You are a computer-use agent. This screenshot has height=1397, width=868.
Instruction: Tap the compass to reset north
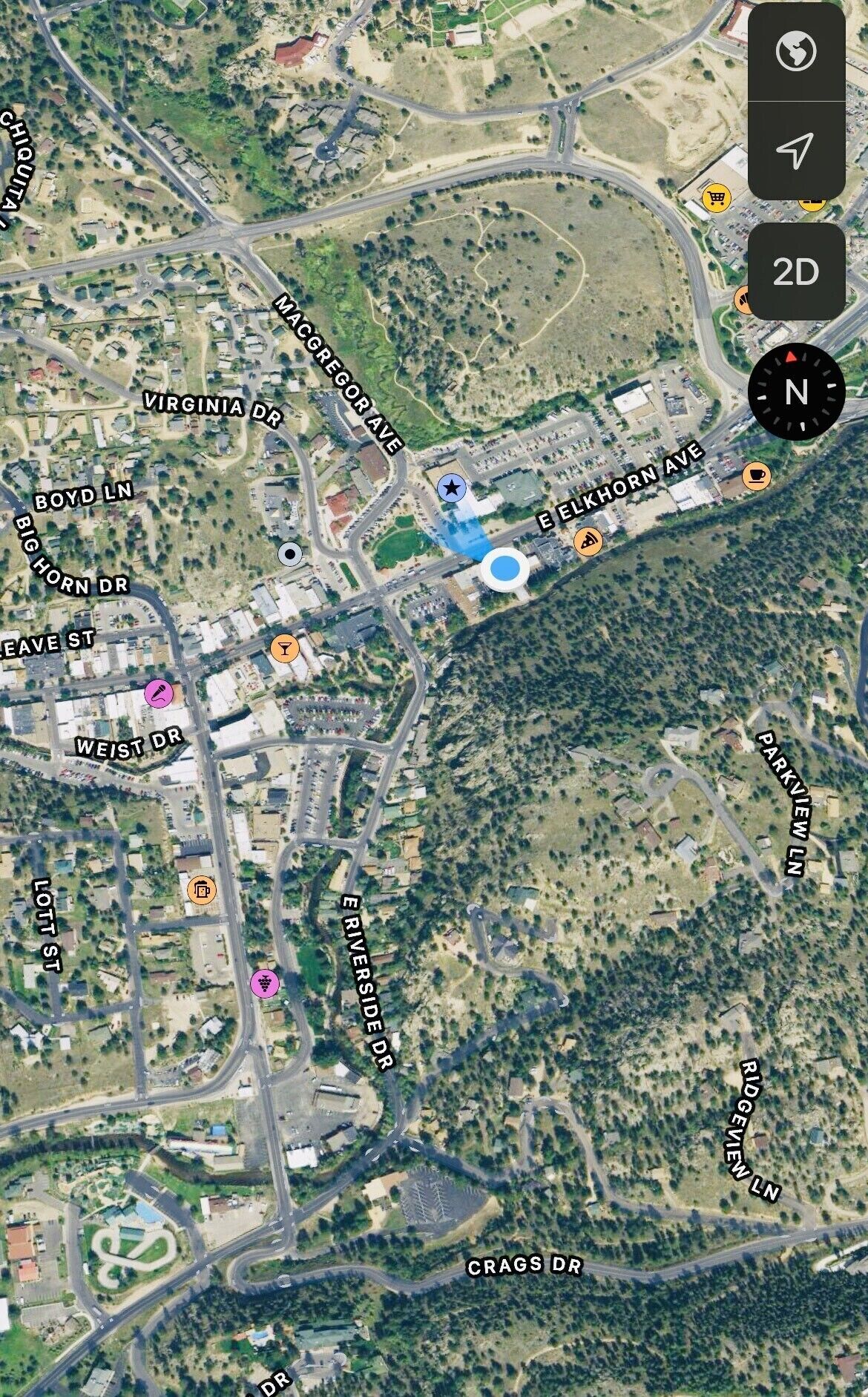click(x=796, y=391)
